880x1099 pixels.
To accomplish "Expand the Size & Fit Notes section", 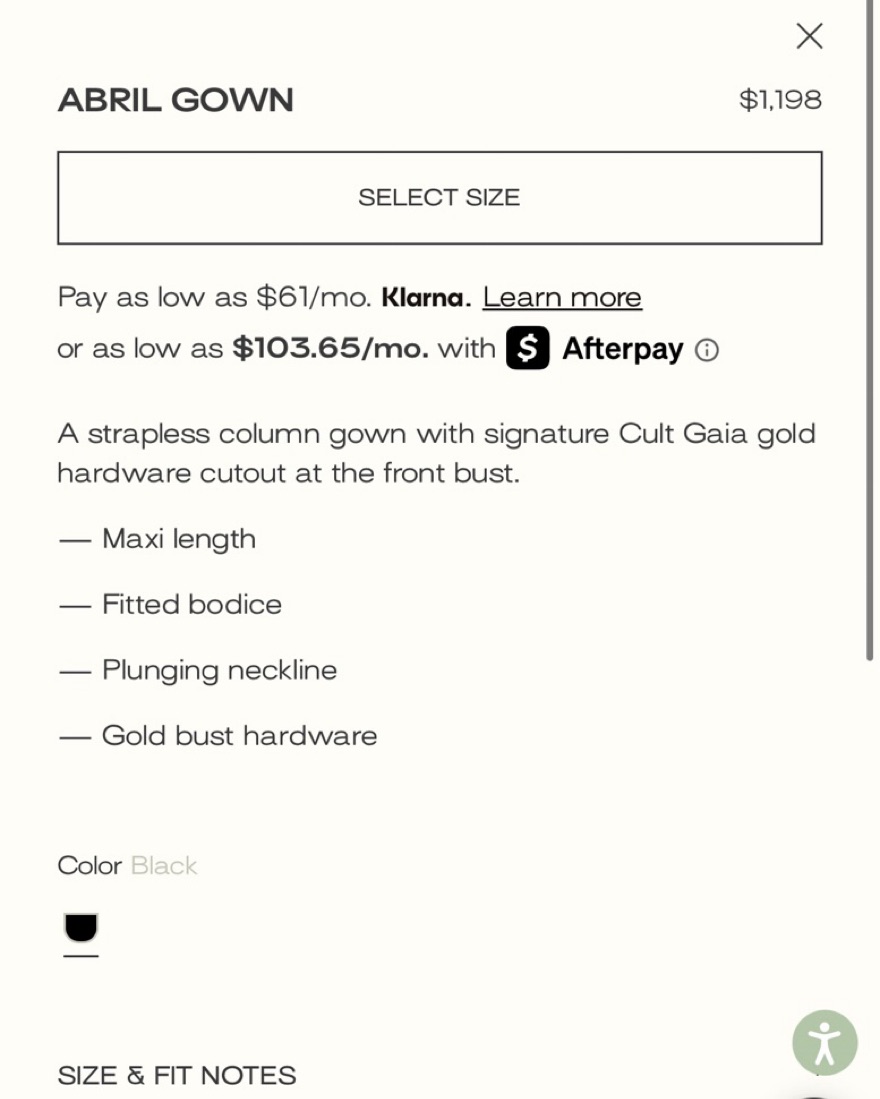I will [177, 1075].
